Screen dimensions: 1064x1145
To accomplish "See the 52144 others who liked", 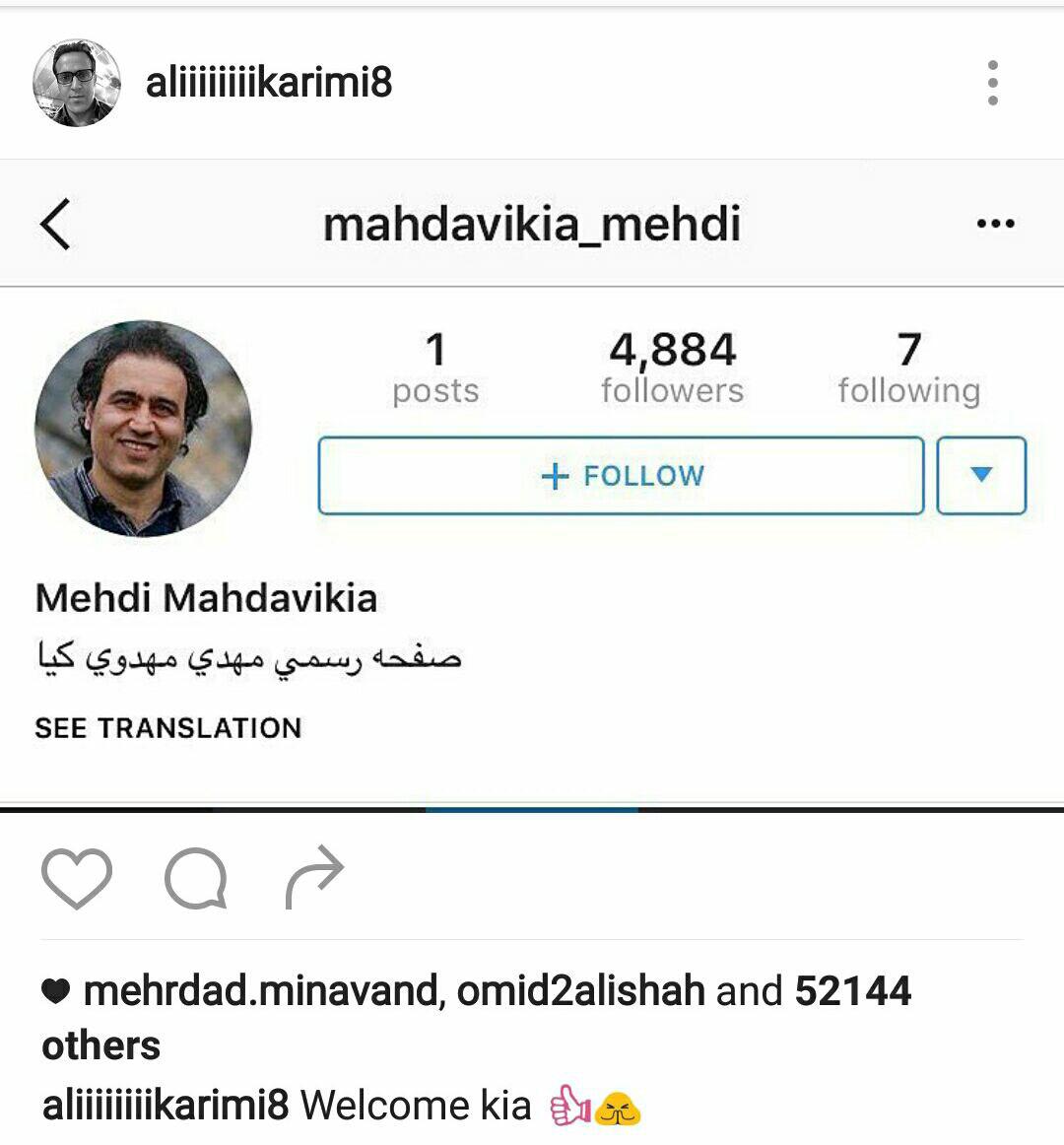I will (852, 990).
